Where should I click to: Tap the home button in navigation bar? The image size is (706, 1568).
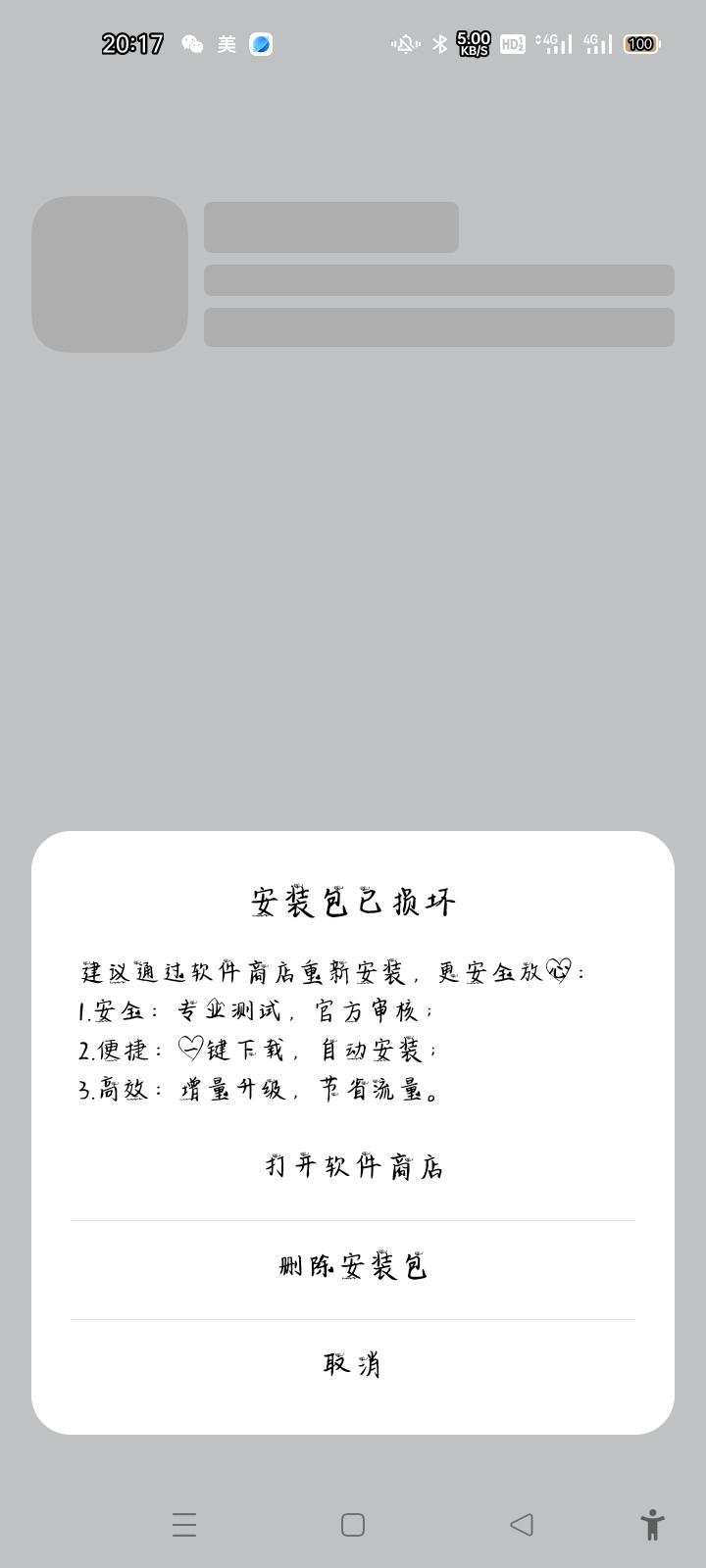(x=351, y=1525)
